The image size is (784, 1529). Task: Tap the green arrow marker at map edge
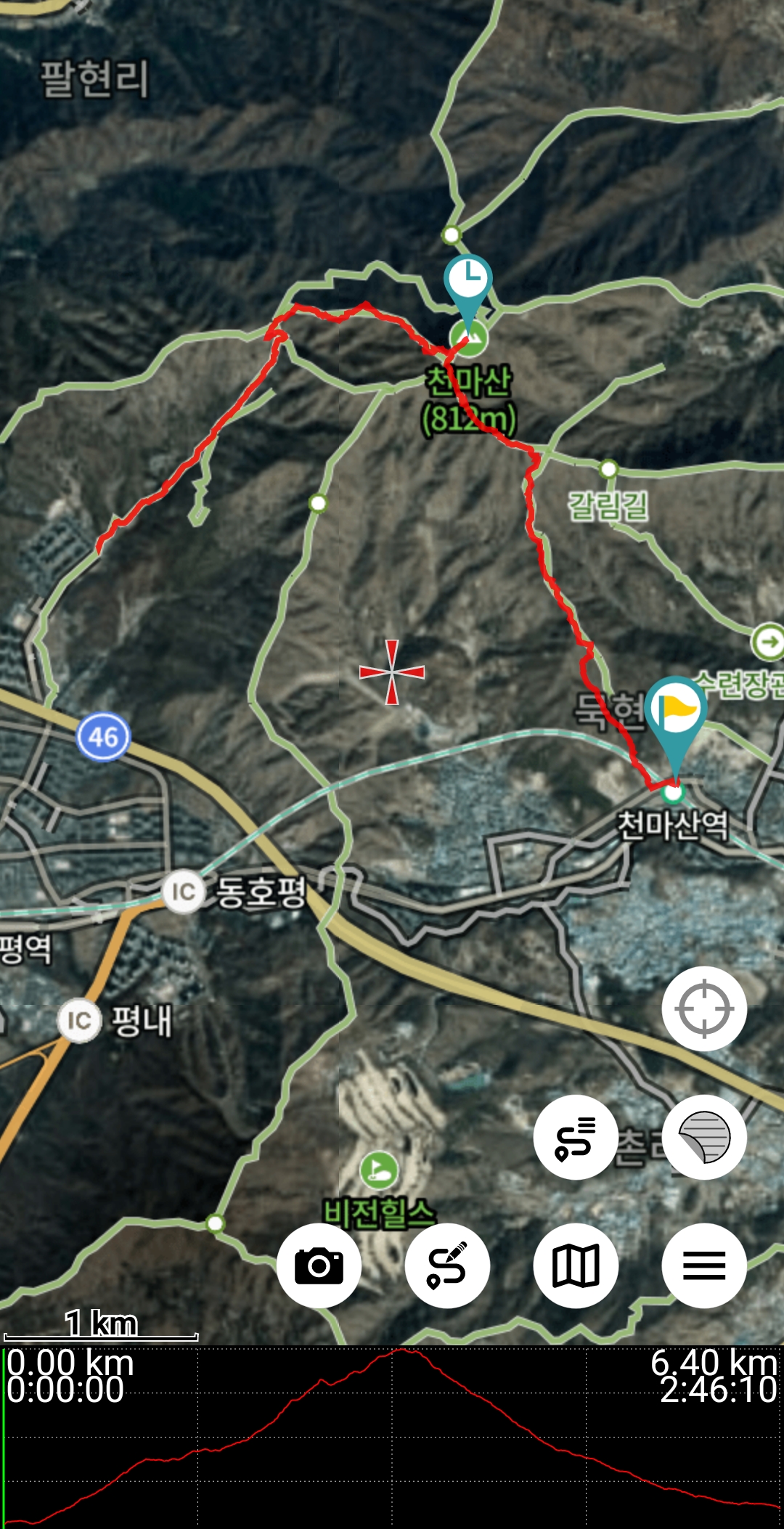pos(768,642)
